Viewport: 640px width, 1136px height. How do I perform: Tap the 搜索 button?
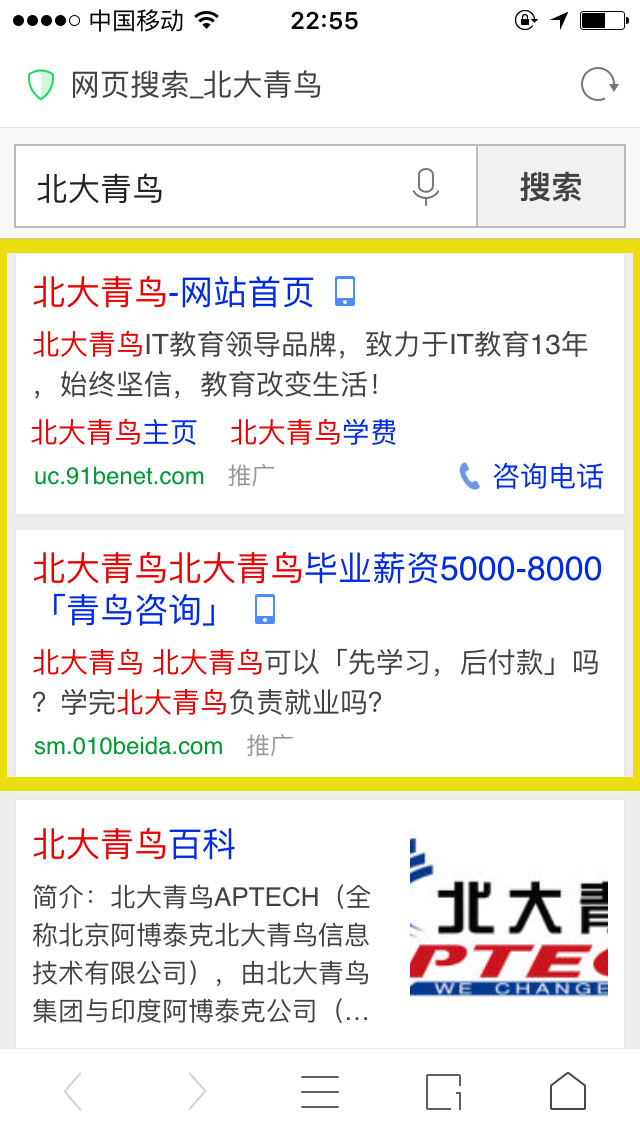(550, 187)
